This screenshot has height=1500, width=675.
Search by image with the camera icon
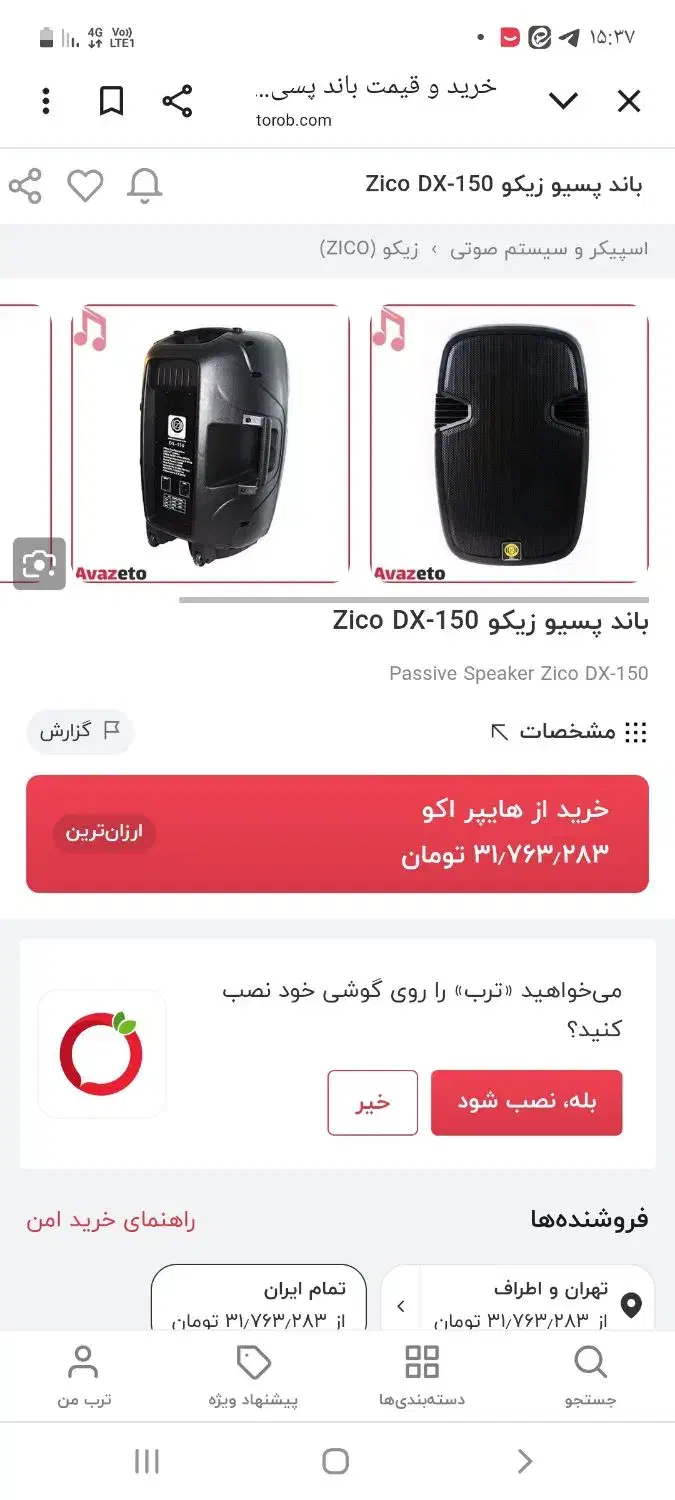coord(39,564)
